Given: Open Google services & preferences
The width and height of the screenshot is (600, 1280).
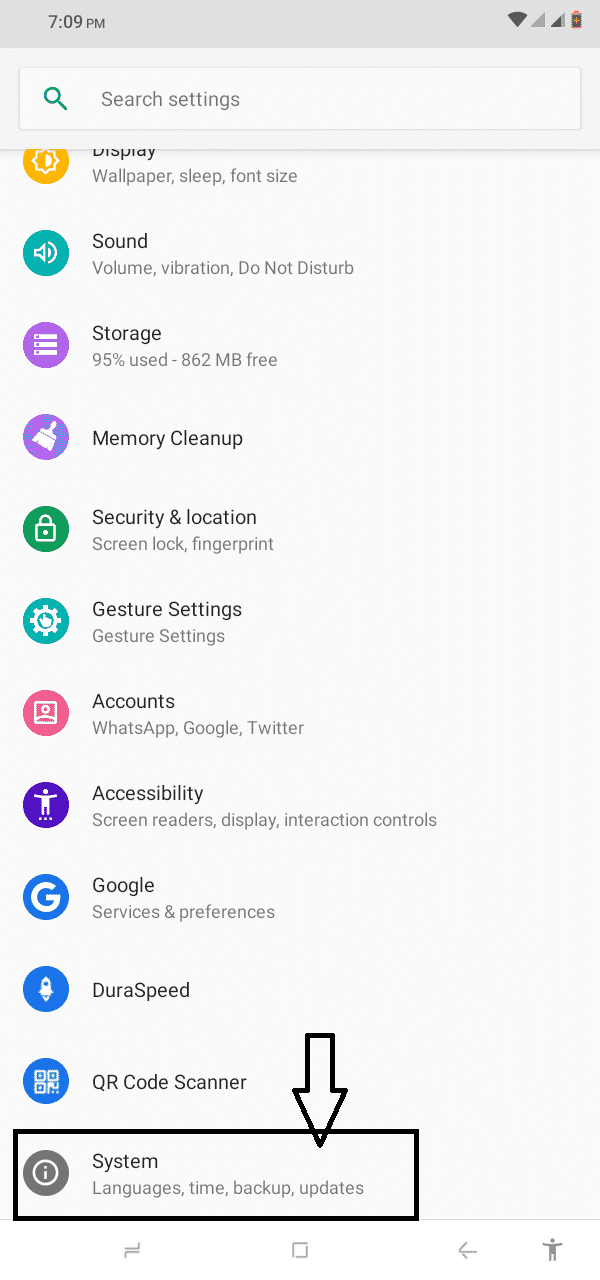Looking at the screenshot, I should click(x=183, y=898).
